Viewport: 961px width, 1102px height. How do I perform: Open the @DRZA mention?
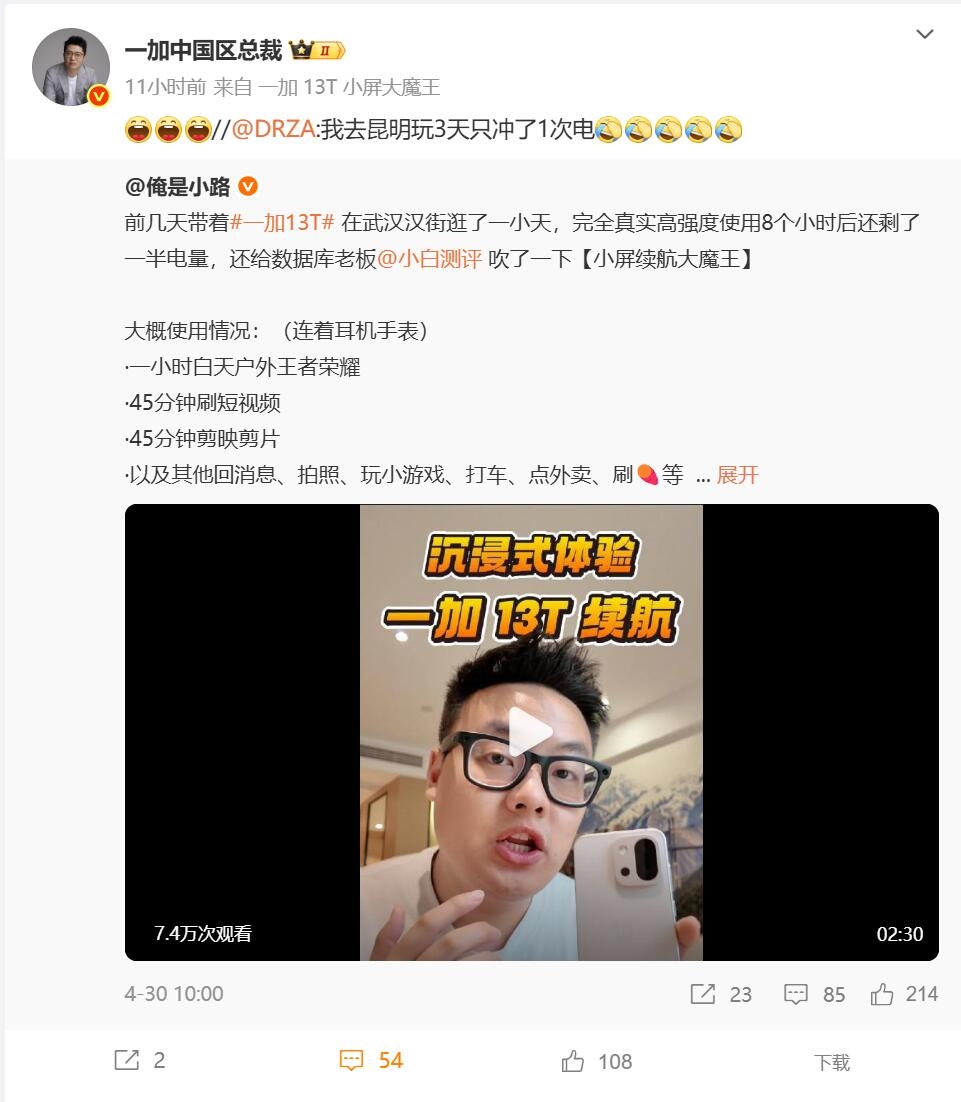(272, 129)
